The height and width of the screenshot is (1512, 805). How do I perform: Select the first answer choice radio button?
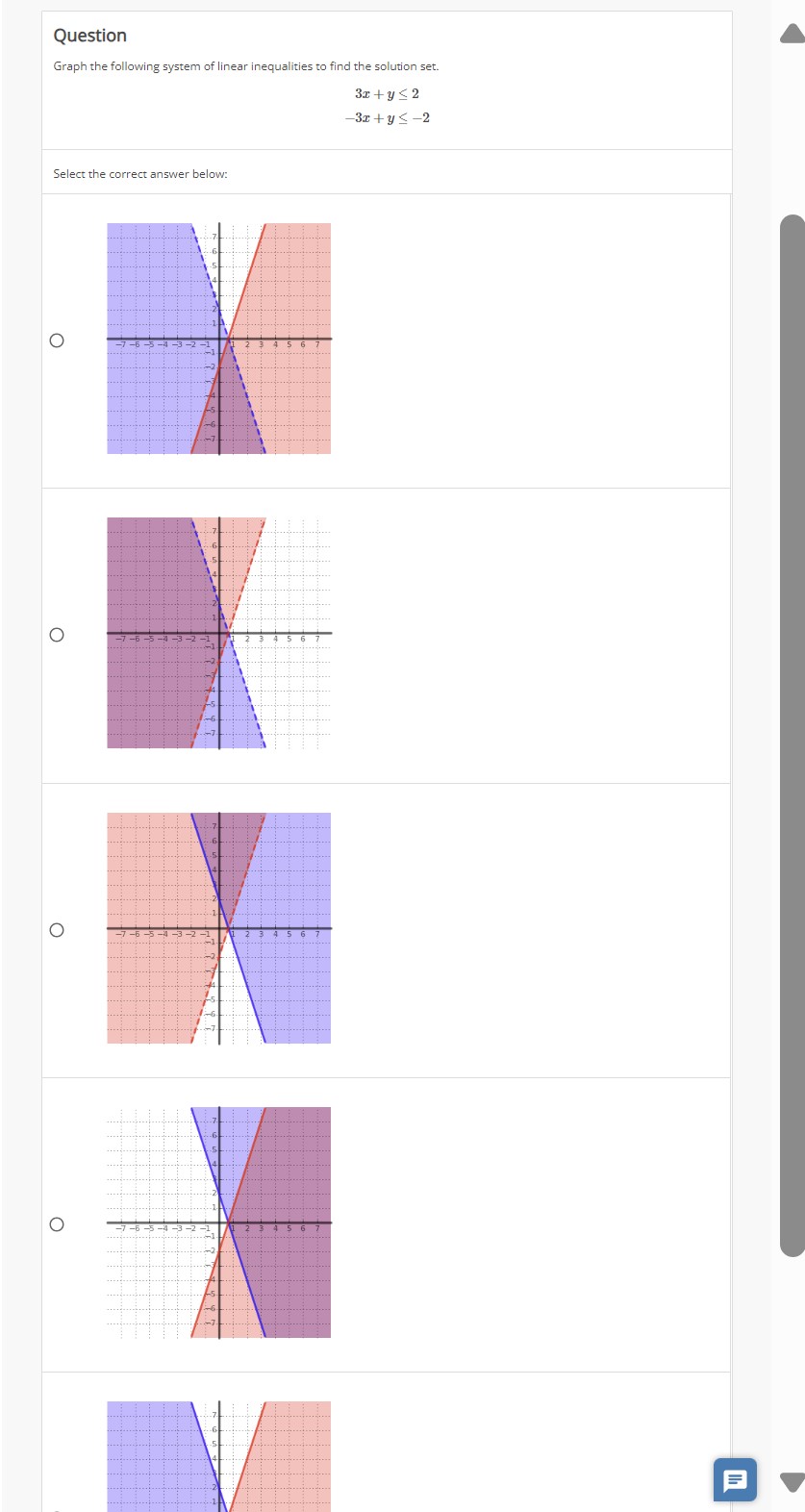(56, 339)
